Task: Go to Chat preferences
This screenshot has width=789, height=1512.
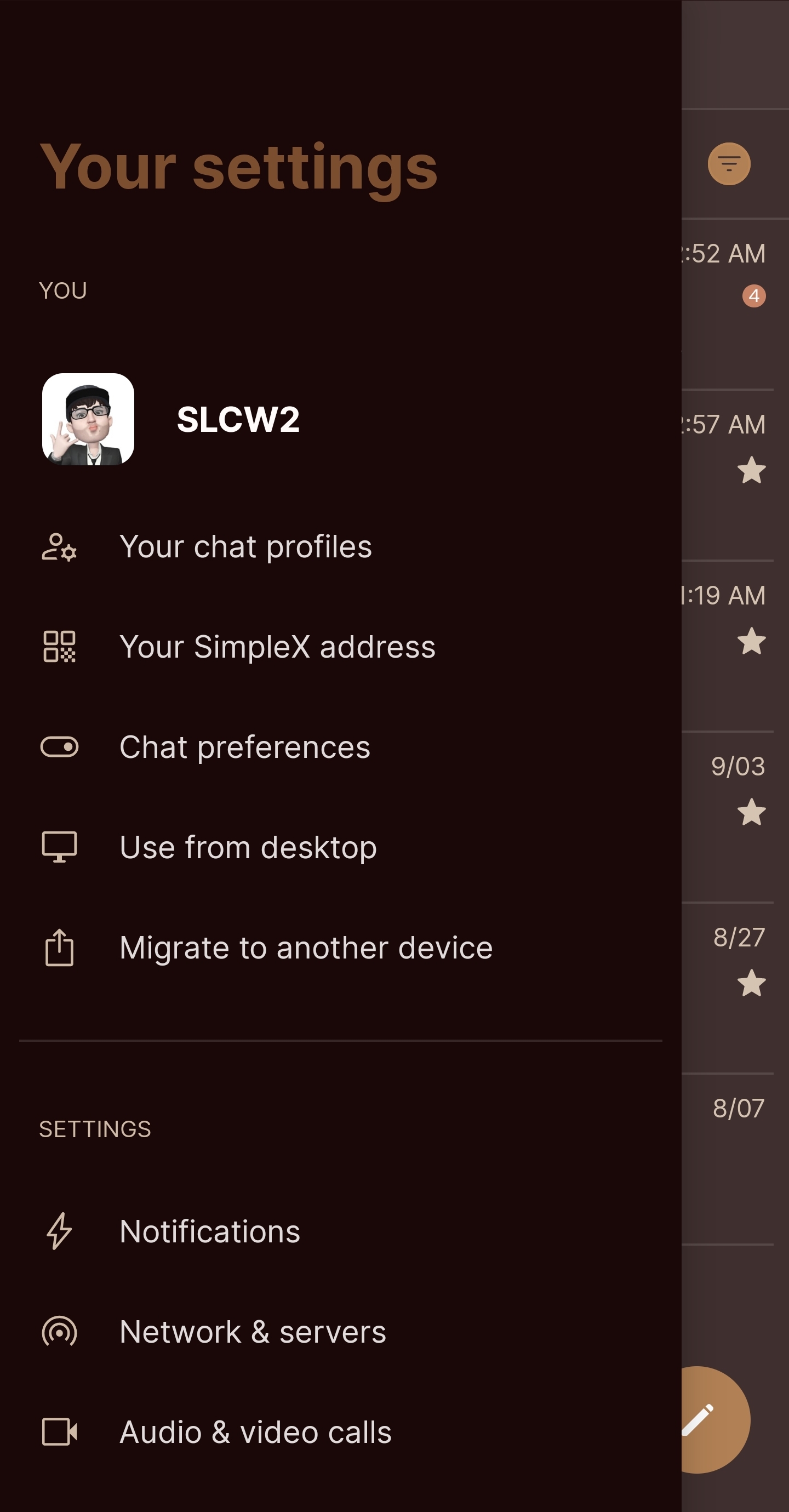Action: [245, 747]
